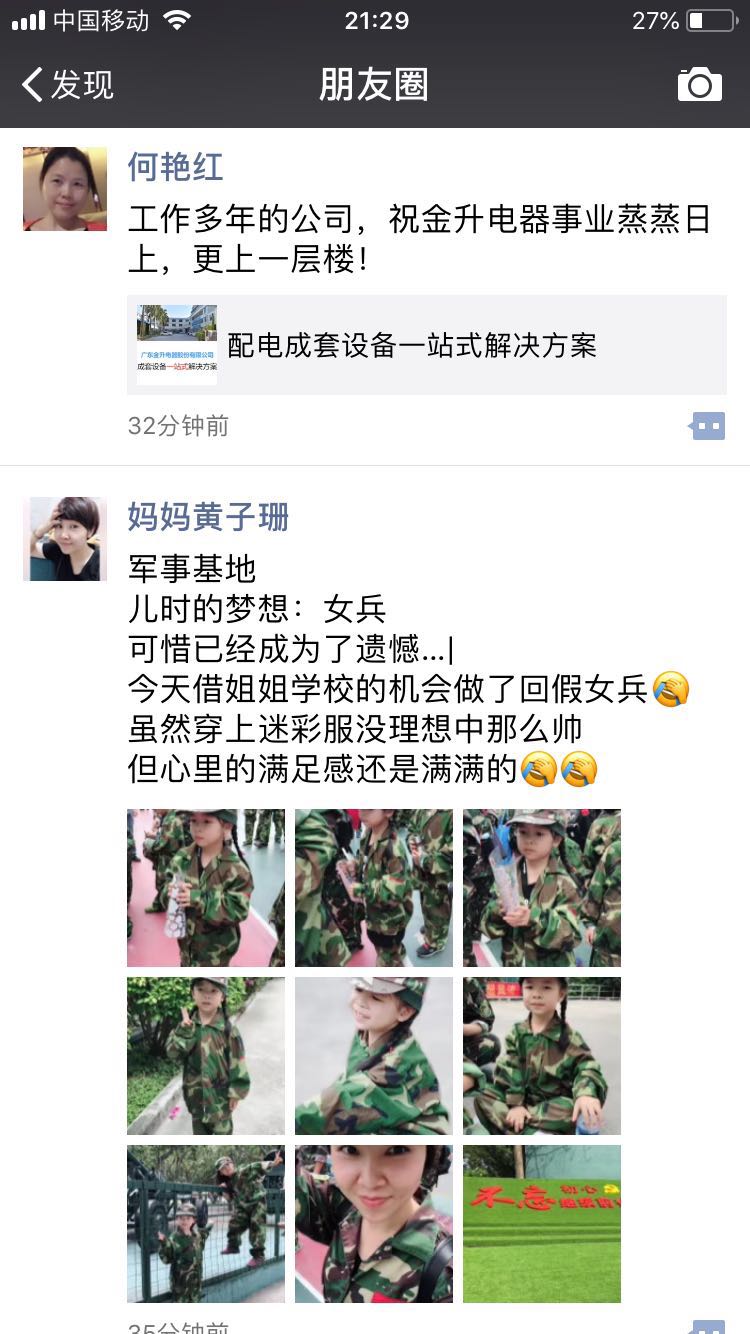750x1334 pixels.
Task: Open comment menu under 何艳红's post
Action: coord(708,426)
